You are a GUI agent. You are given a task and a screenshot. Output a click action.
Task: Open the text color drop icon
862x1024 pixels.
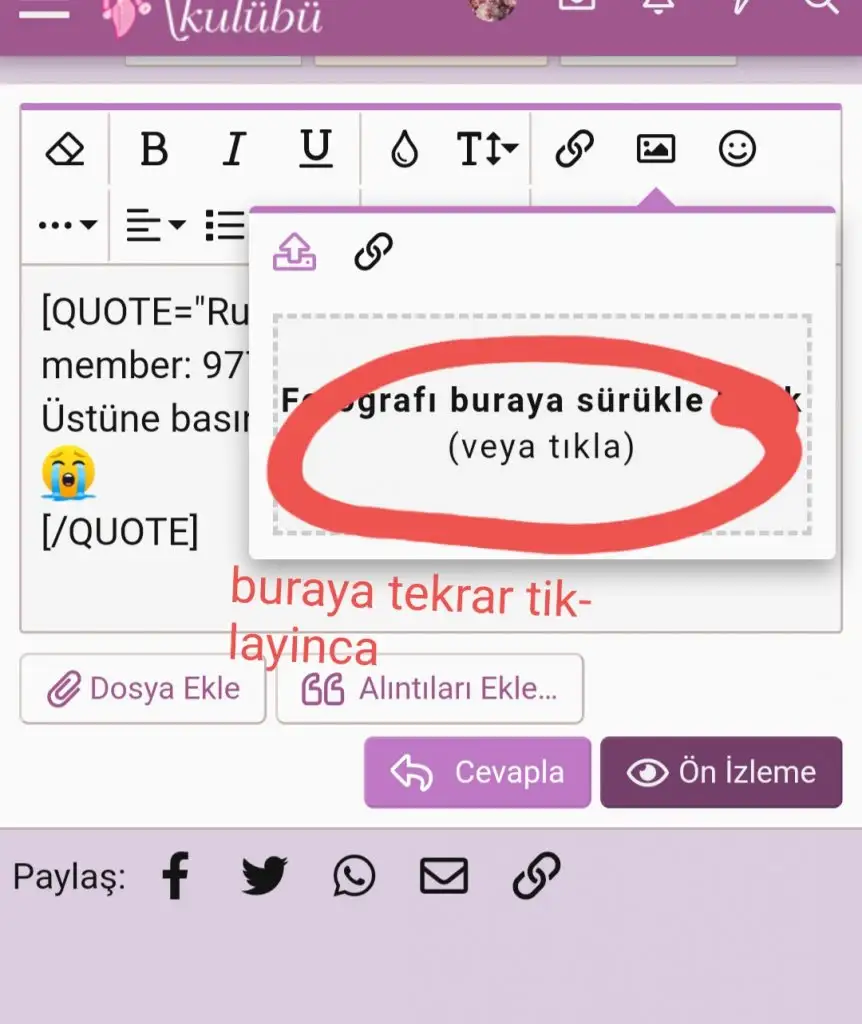coord(404,151)
